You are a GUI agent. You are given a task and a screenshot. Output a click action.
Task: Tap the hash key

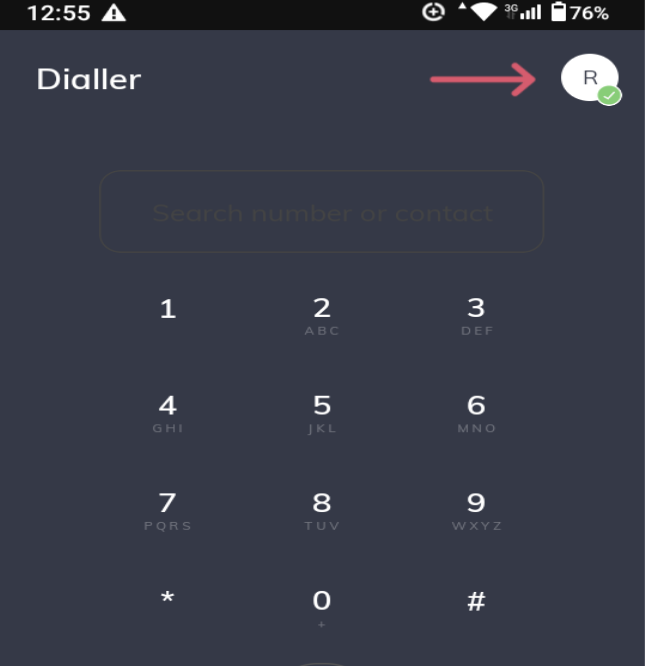pyautogui.click(x=476, y=601)
